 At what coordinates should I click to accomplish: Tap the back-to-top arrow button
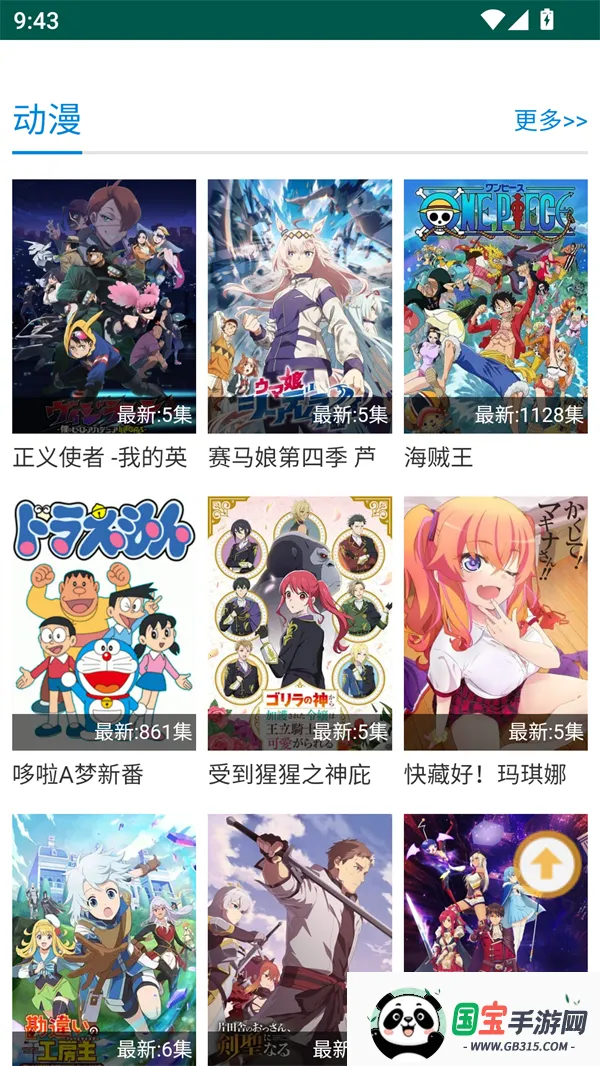point(547,864)
